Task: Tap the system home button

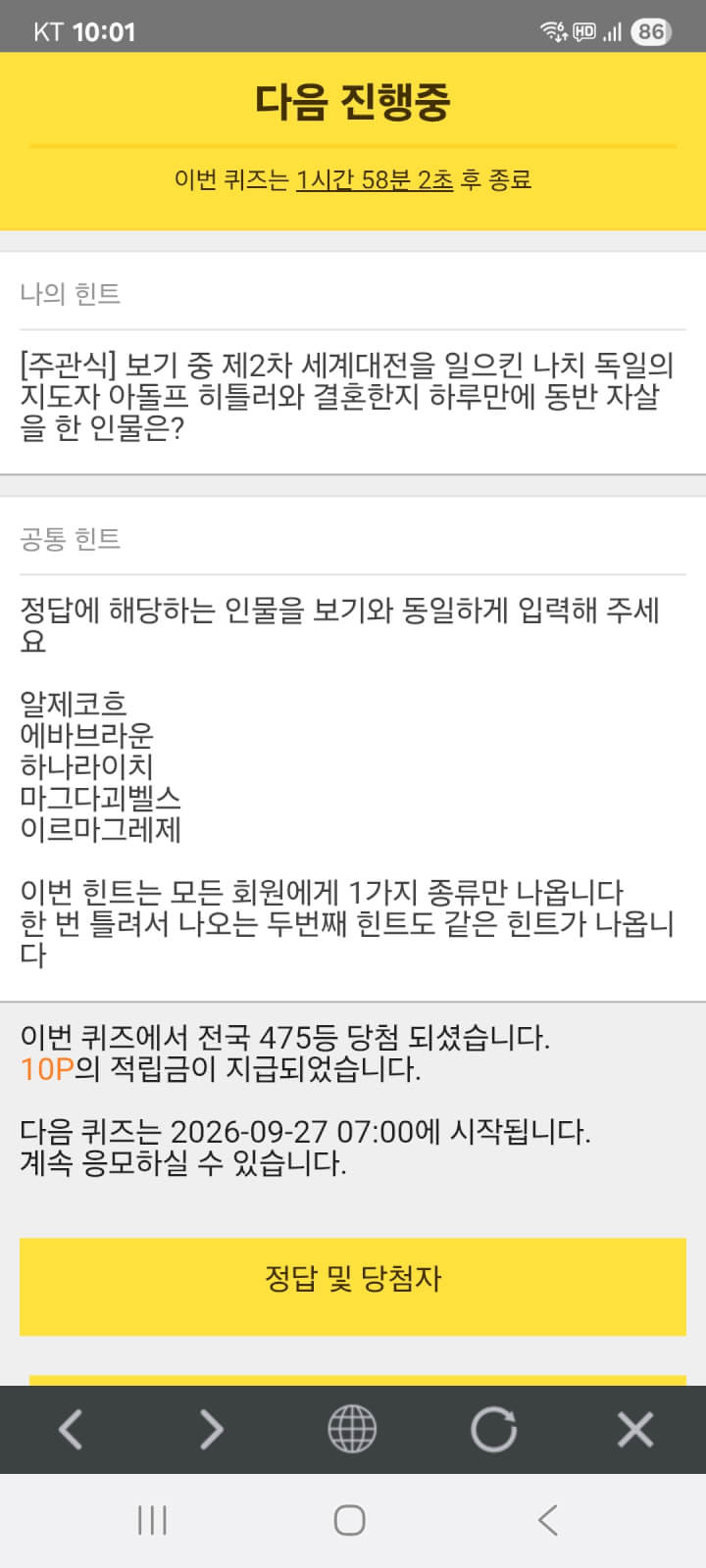Action: [x=350, y=1520]
